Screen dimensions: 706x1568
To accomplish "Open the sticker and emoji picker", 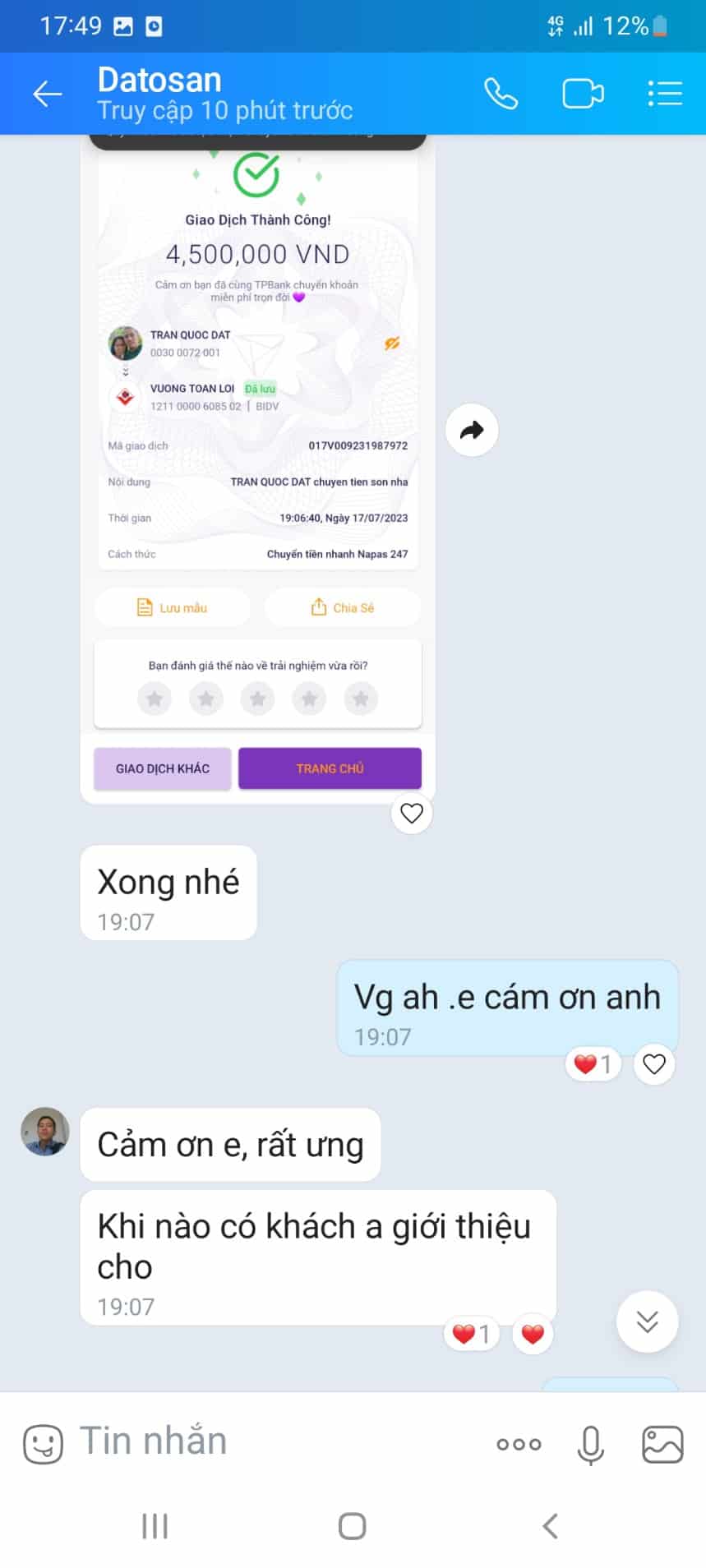I will pos(43,1444).
